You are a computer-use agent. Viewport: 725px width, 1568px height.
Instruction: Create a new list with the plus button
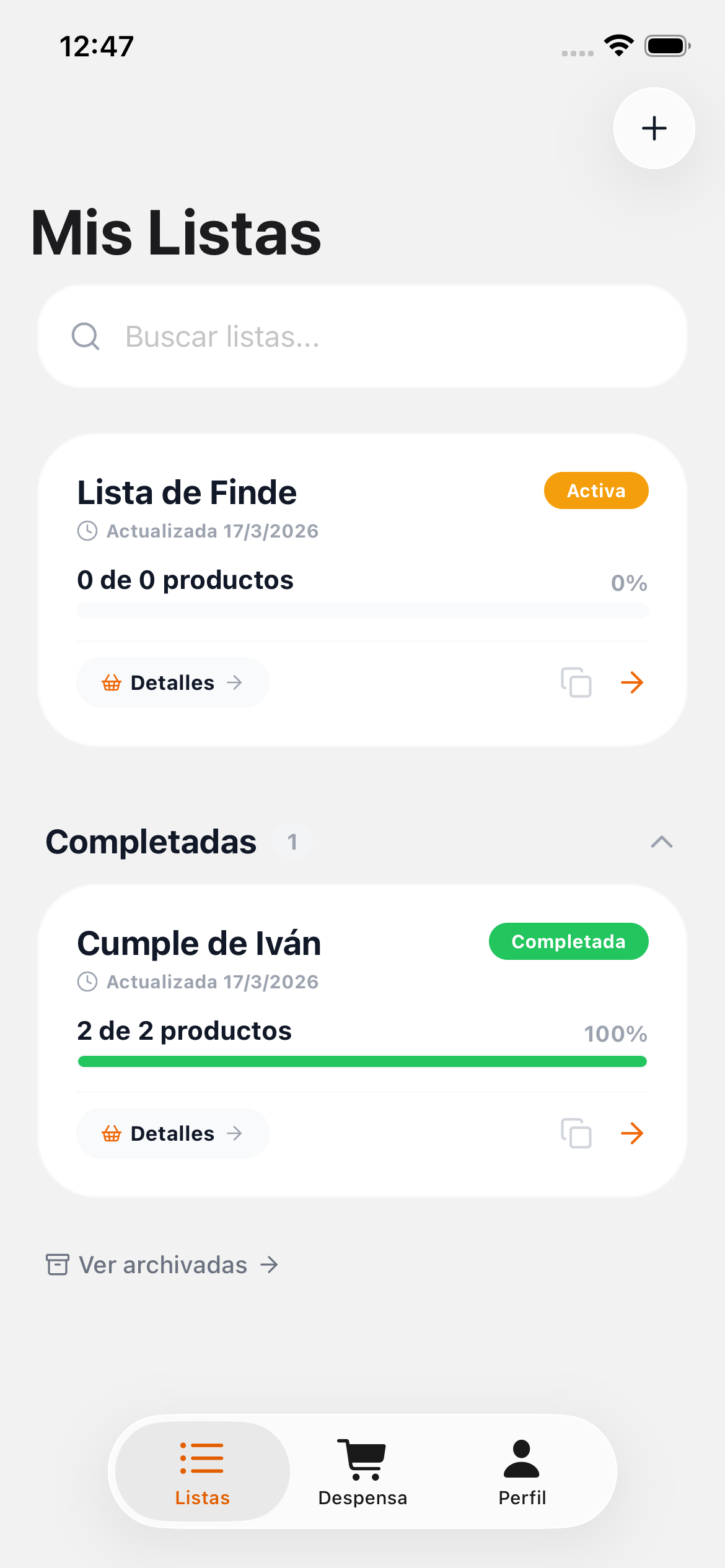tap(654, 128)
